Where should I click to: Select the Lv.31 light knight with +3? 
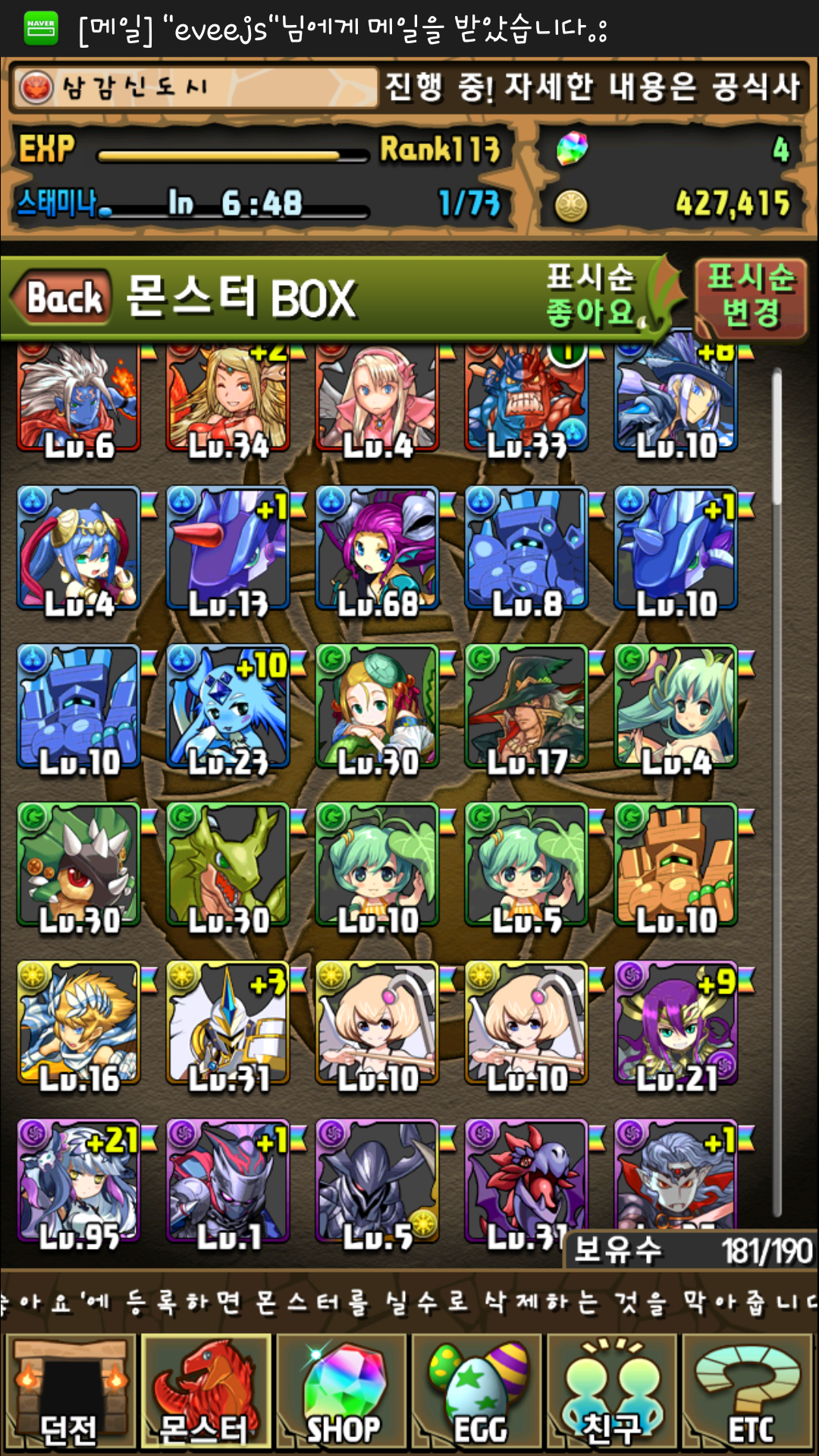click(x=228, y=1023)
